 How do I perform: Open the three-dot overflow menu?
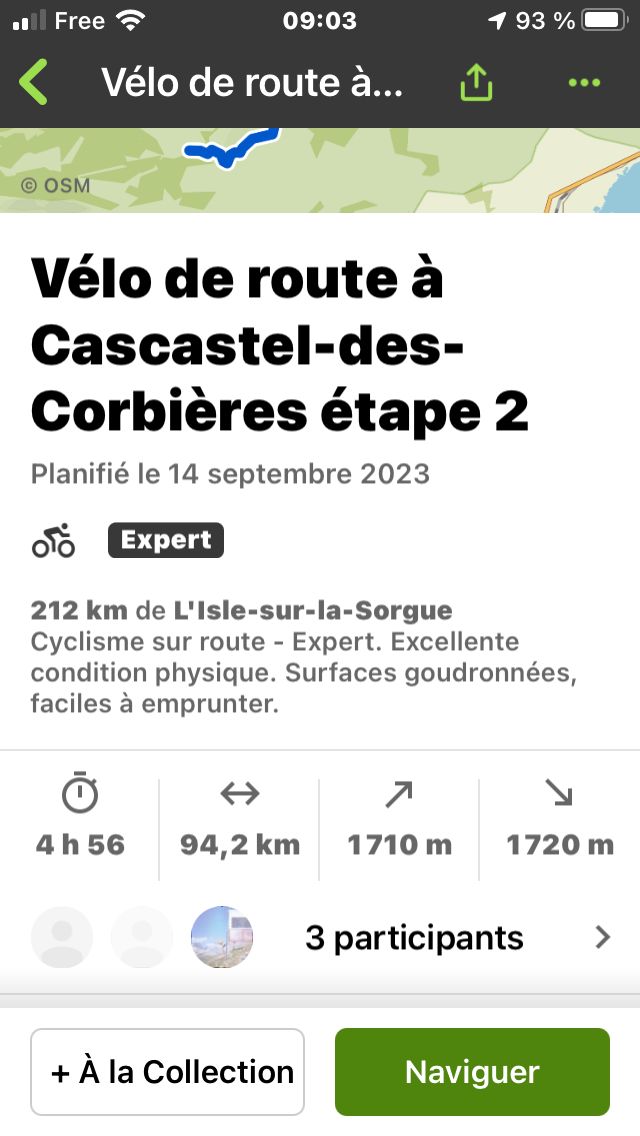coord(584,83)
